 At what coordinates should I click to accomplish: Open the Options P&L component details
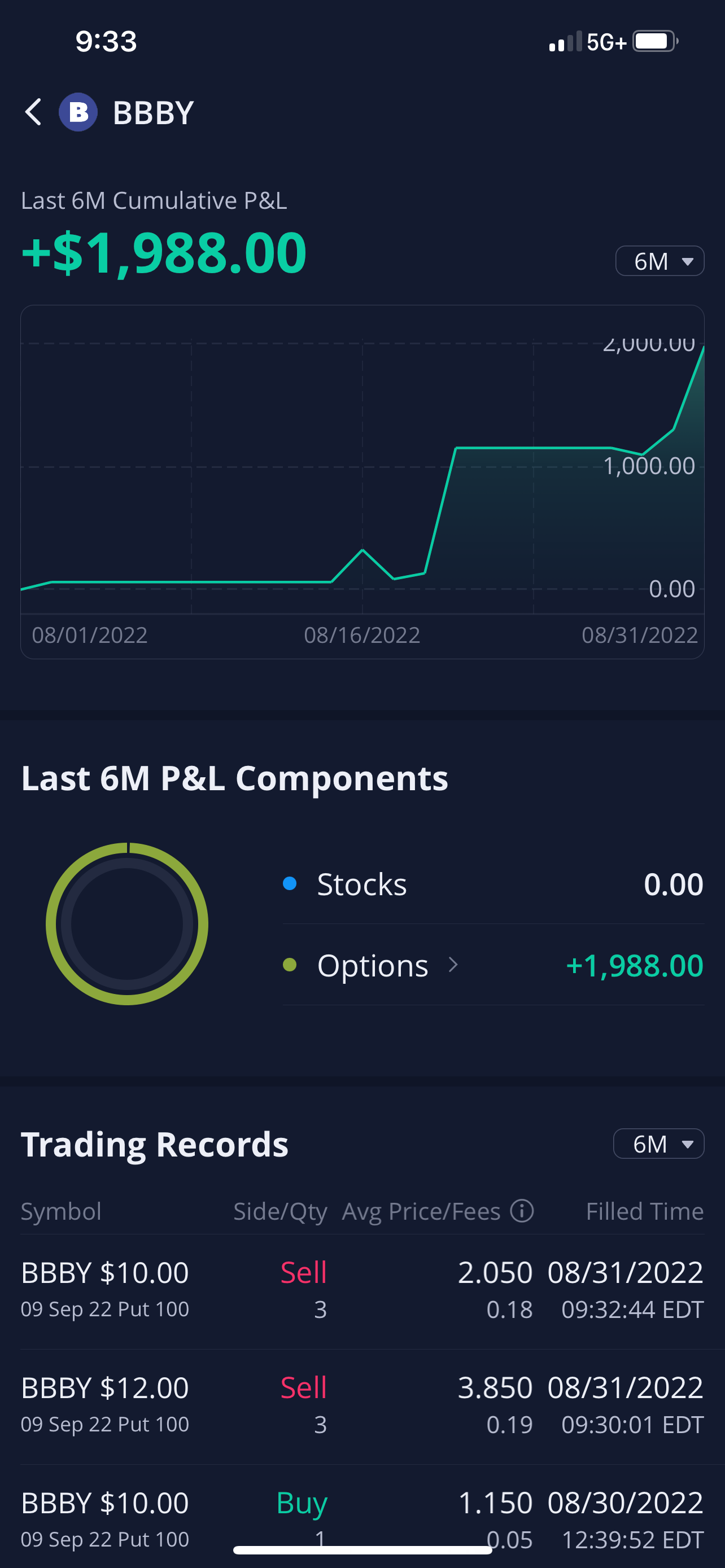click(493, 965)
